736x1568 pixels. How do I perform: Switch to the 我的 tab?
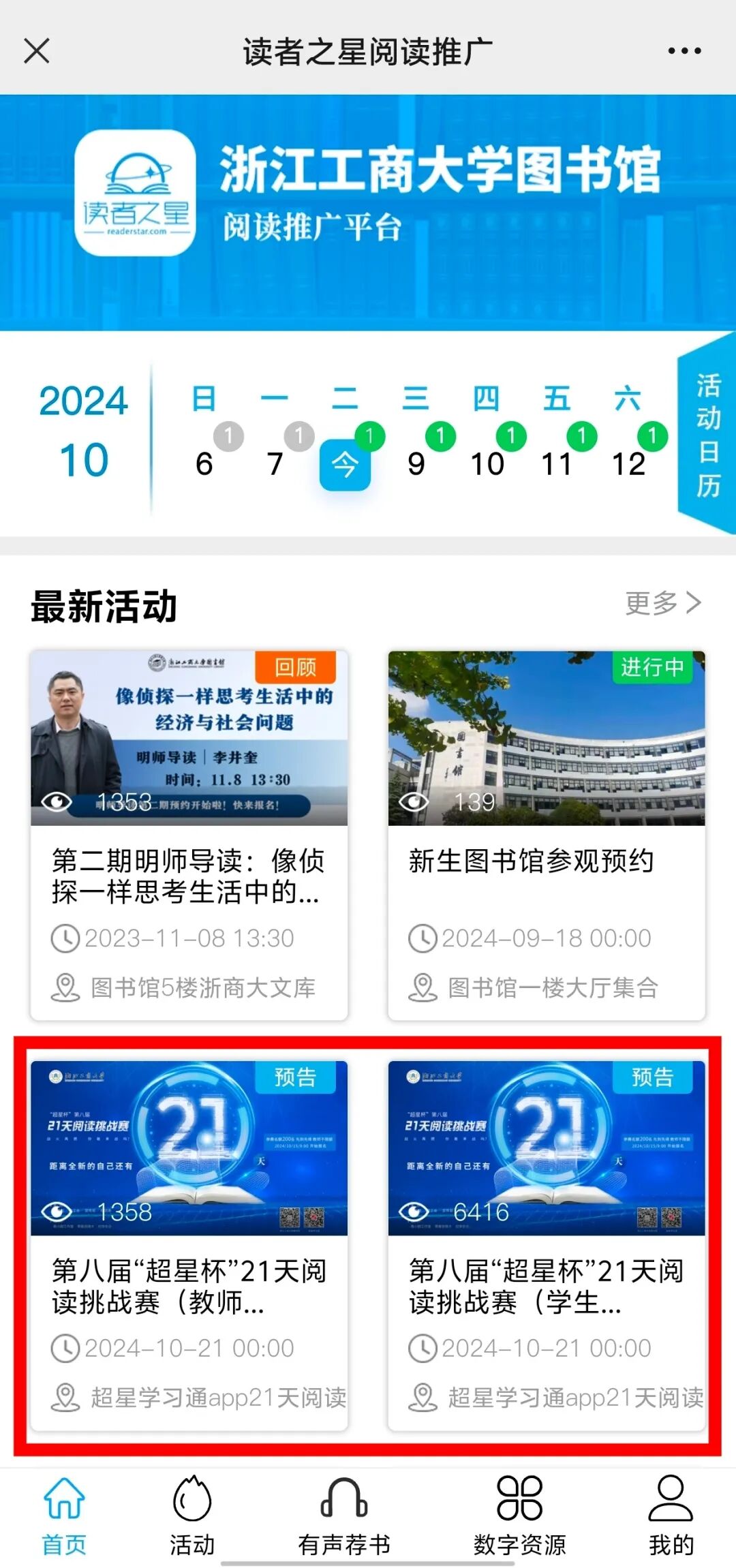[x=671, y=1516]
